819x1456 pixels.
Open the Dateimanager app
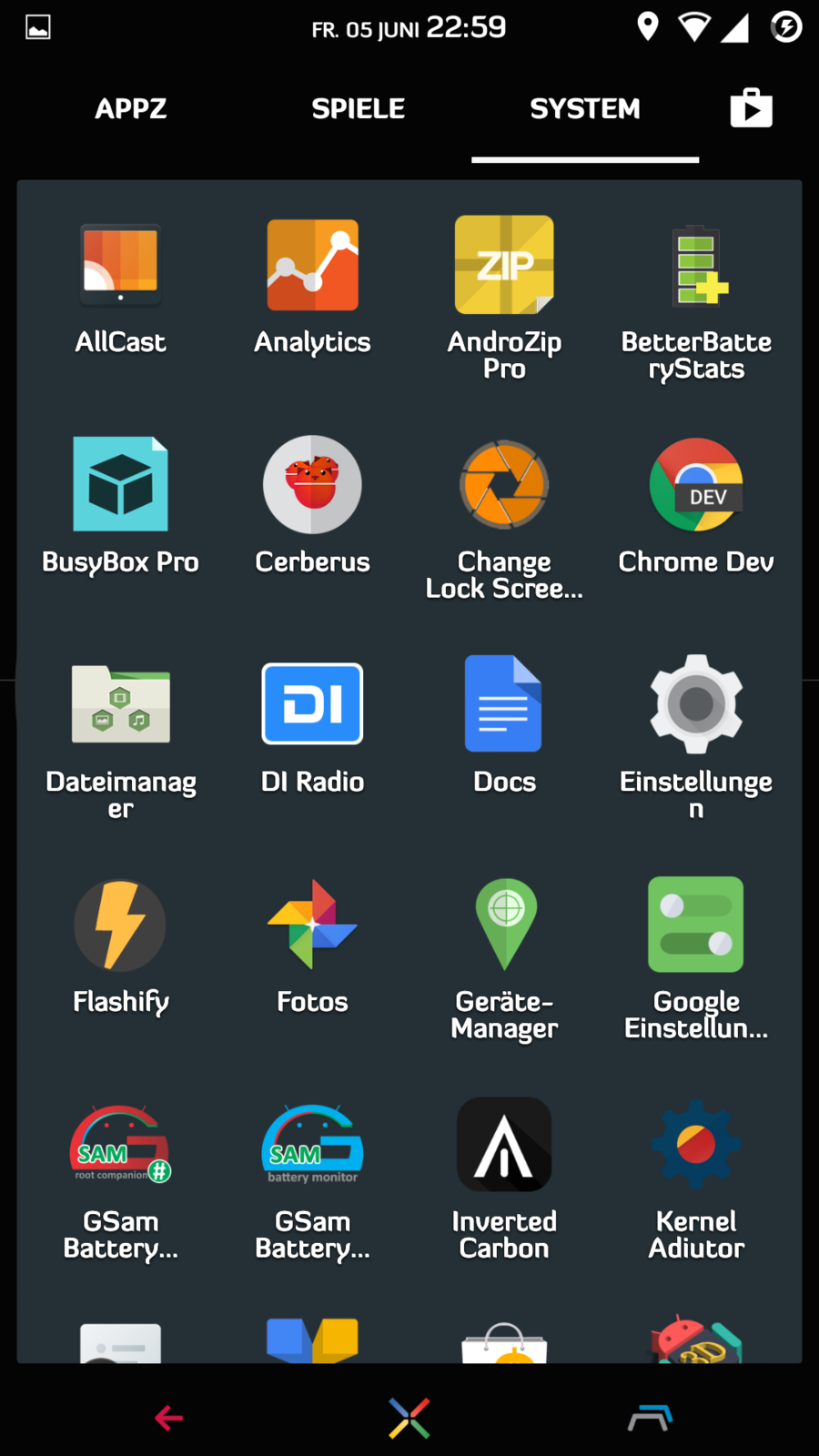point(120,705)
